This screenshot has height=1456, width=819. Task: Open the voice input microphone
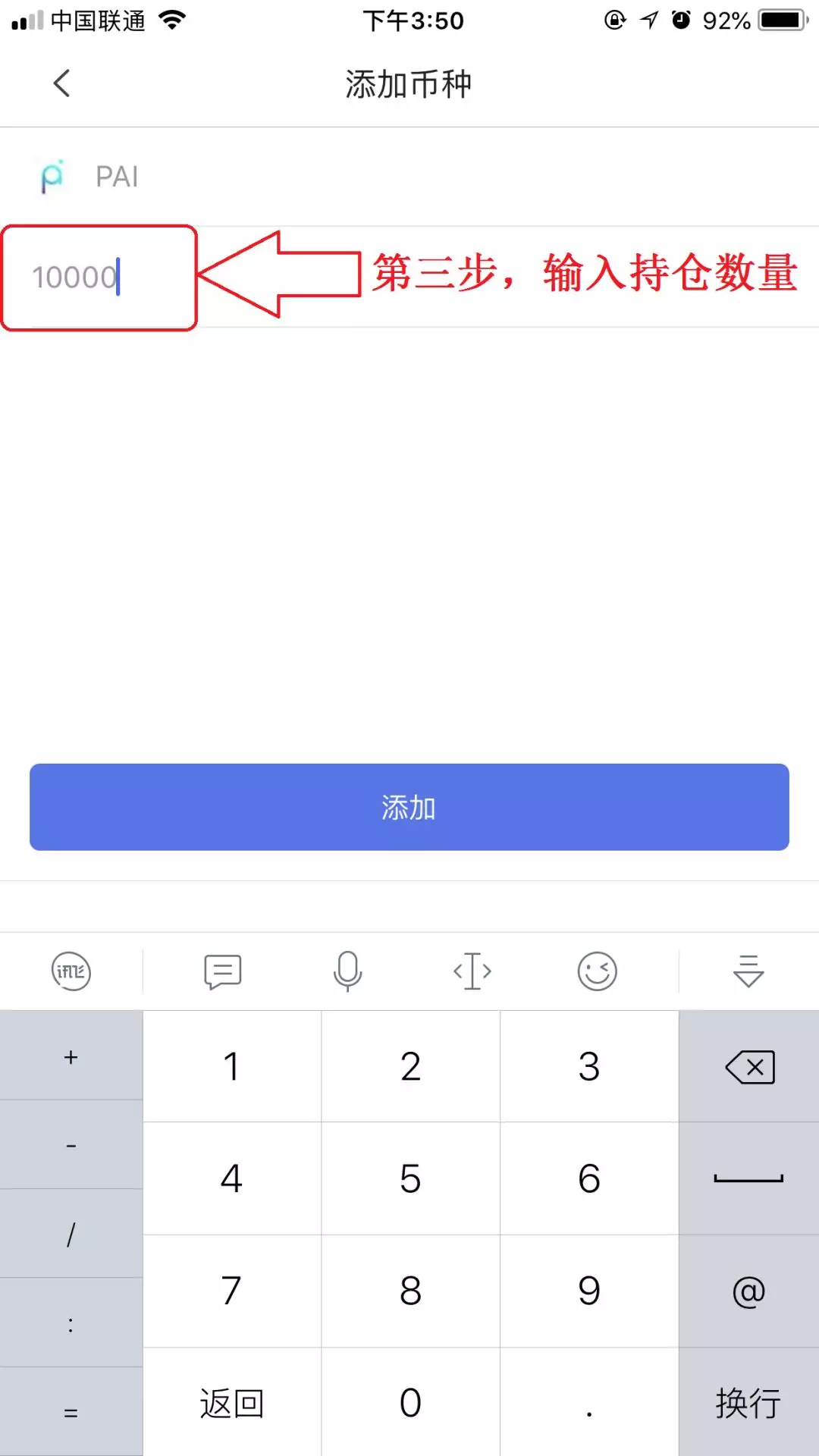coord(347,971)
